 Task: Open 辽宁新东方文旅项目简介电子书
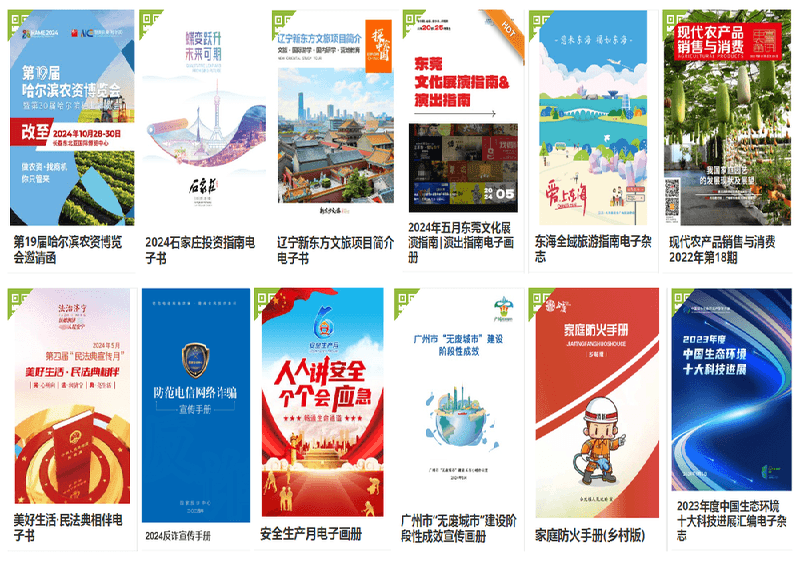(335, 119)
